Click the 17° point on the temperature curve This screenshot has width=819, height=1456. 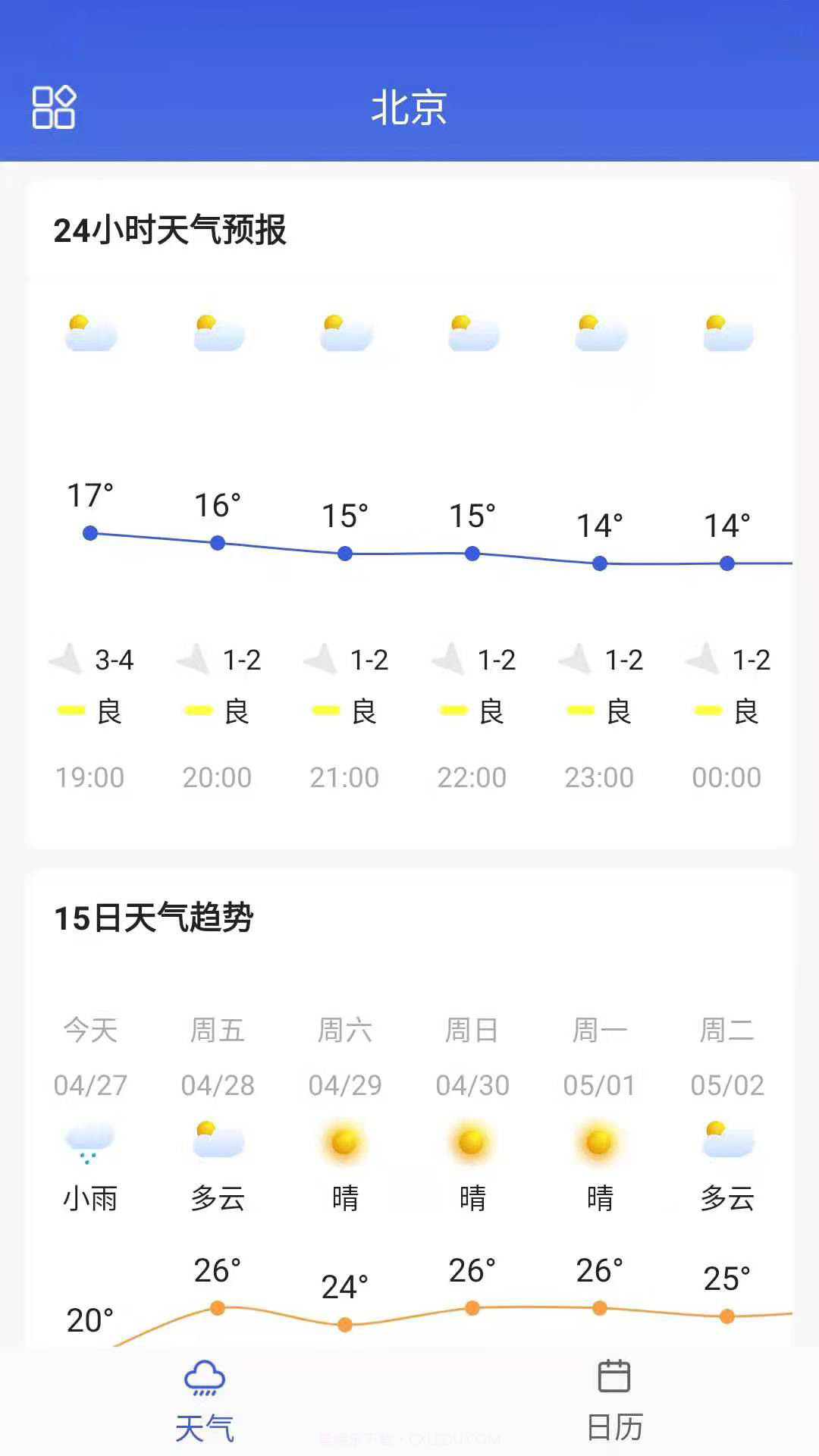click(x=91, y=533)
